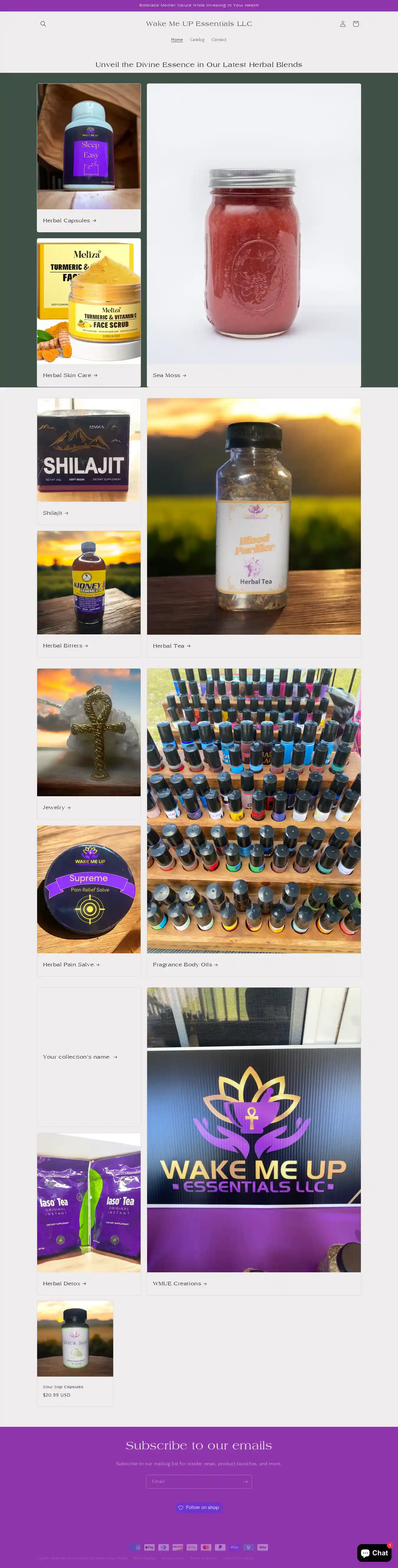Go to the Catalog page
Image resolution: width=398 pixels, height=1568 pixels.
click(x=197, y=40)
